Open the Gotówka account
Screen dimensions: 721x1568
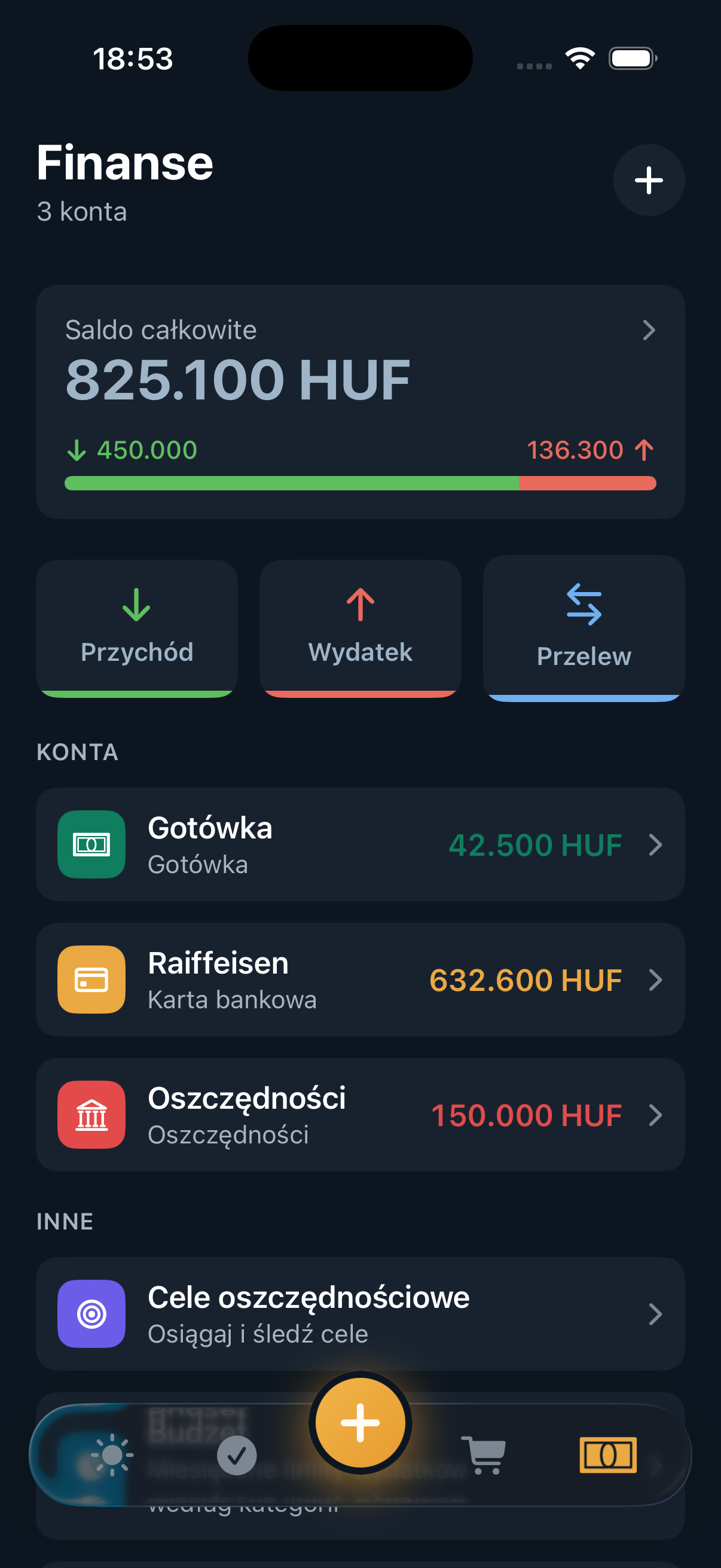tap(360, 844)
